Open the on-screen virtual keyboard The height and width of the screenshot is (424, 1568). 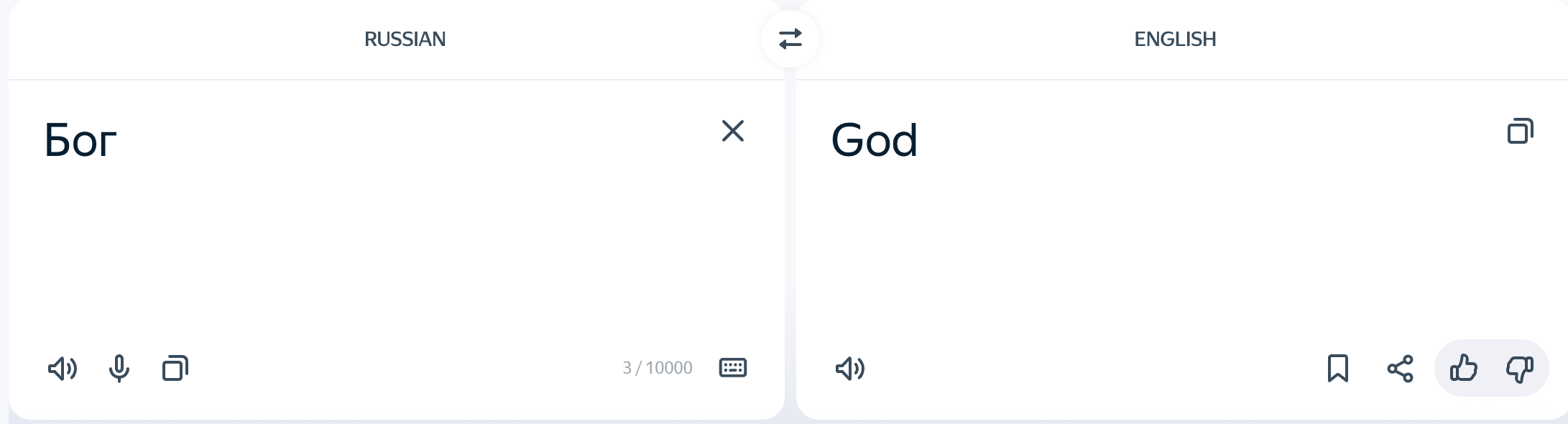pyautogui.click(x=732, y=368)
